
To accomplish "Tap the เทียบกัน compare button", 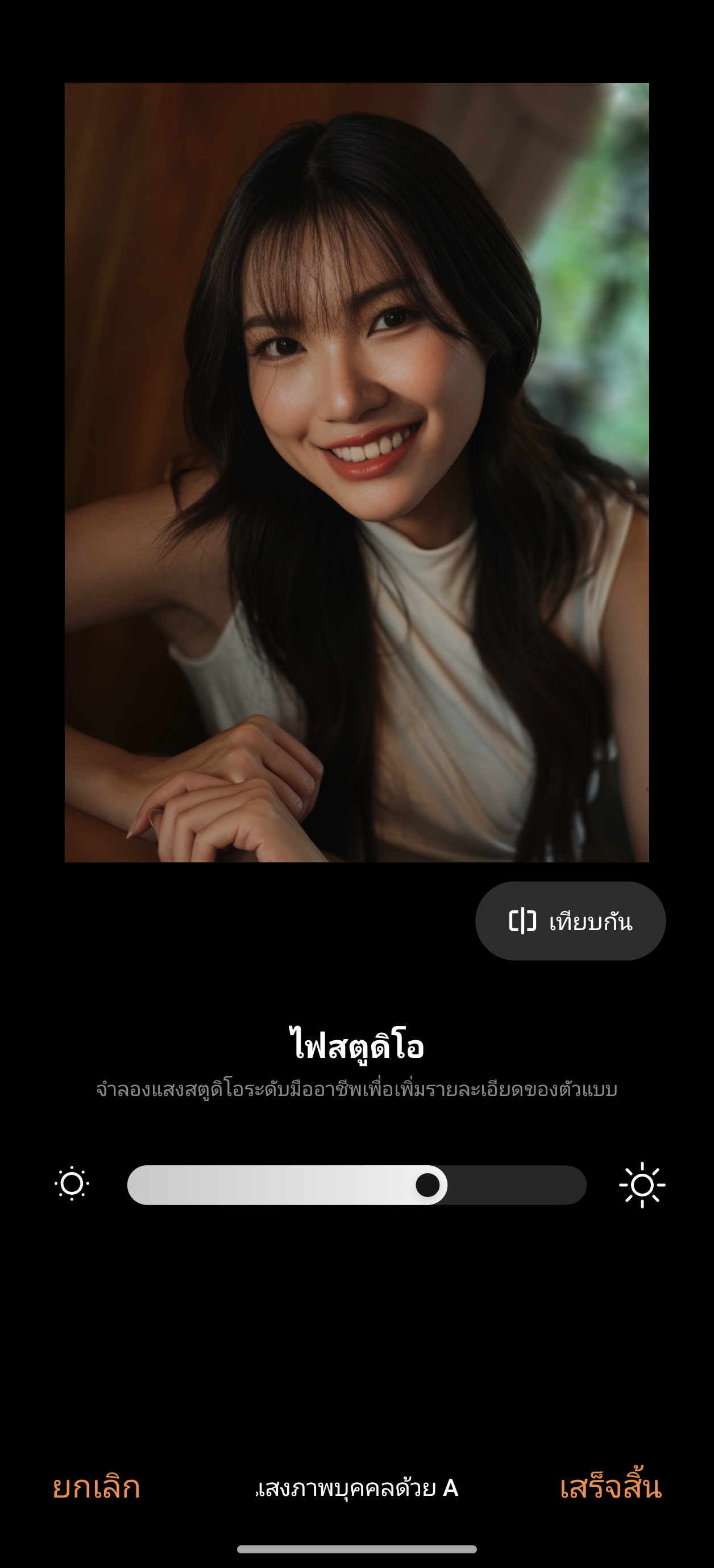I will pos(570,921).
